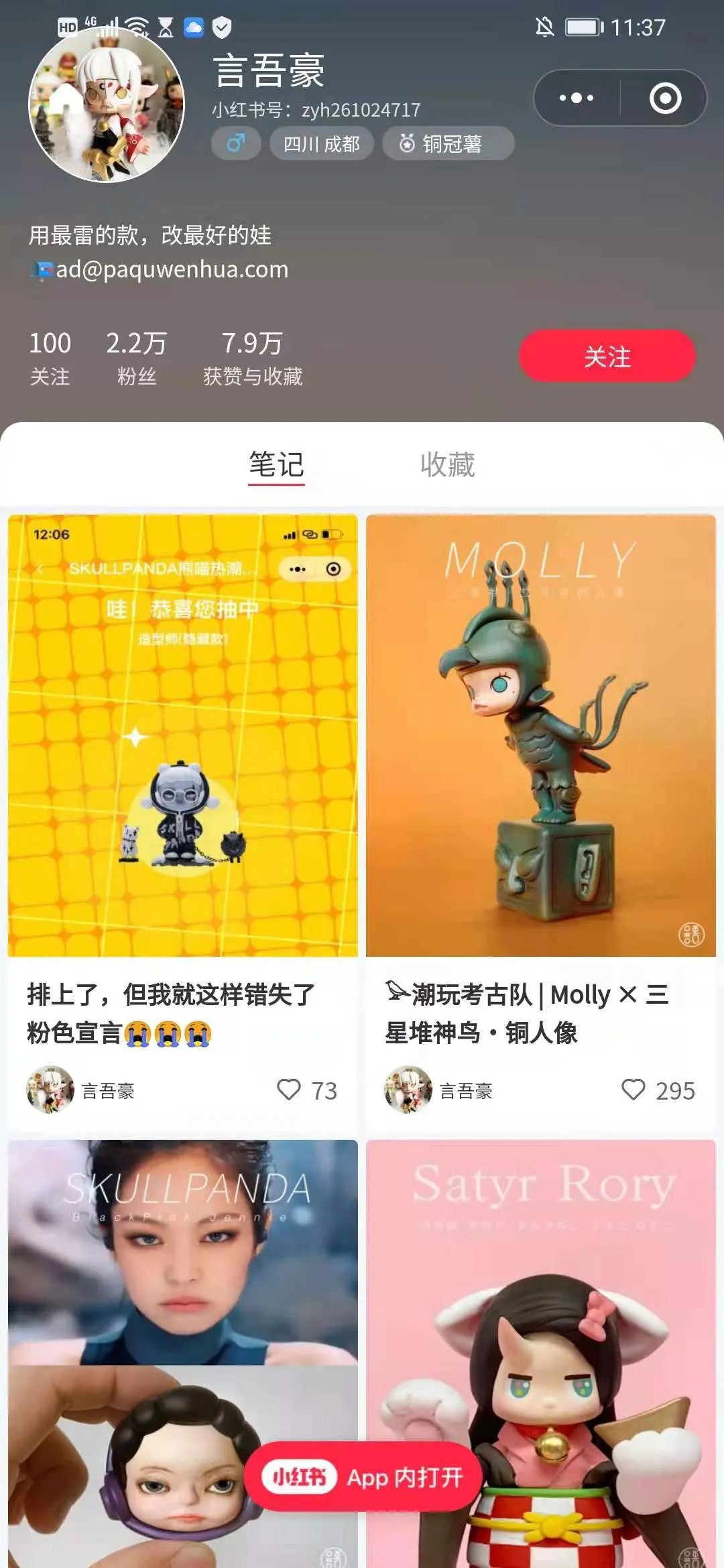Open the 2.2万 粉丝 followers list

(x=136, y=358)
